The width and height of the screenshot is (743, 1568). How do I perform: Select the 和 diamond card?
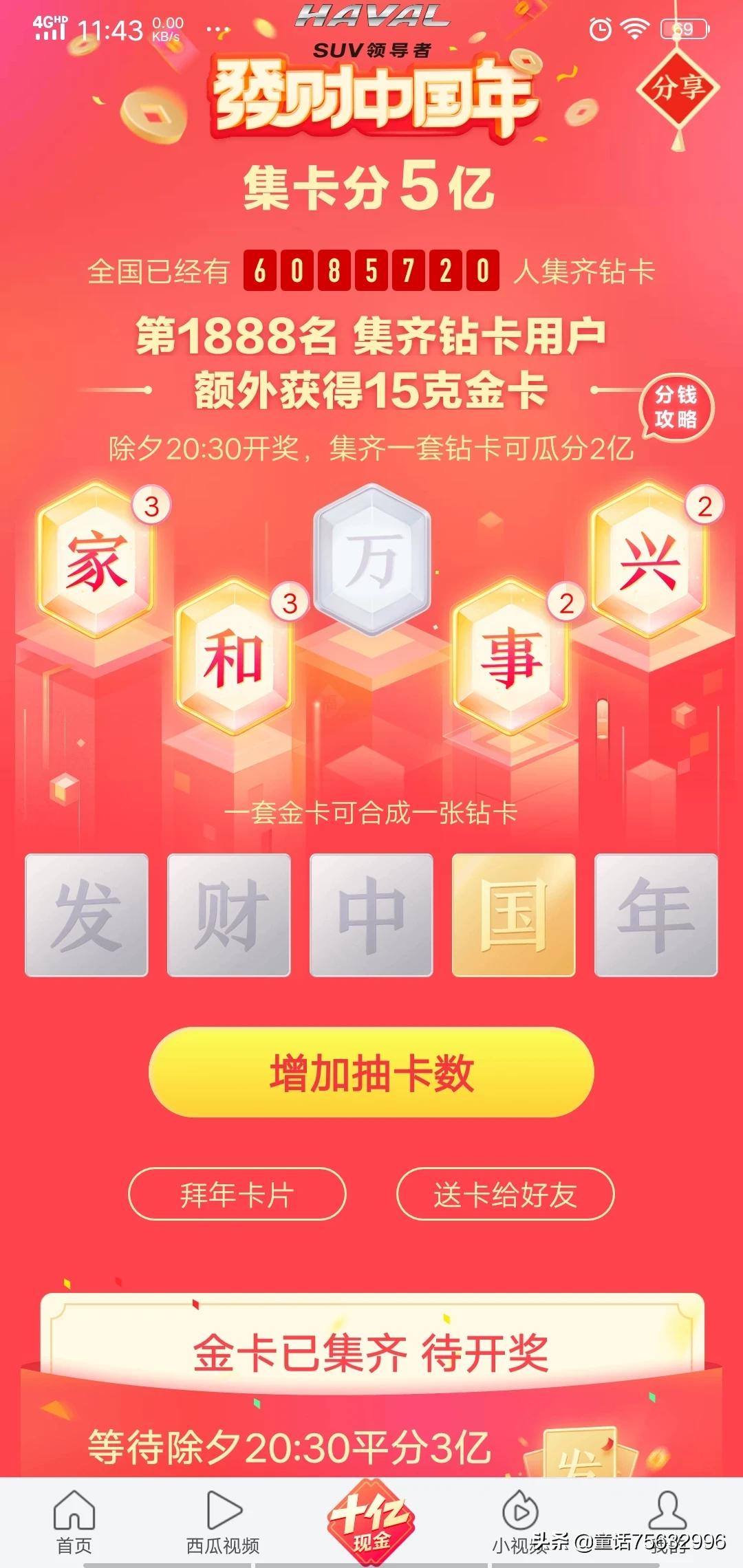[x=234, y=658]
